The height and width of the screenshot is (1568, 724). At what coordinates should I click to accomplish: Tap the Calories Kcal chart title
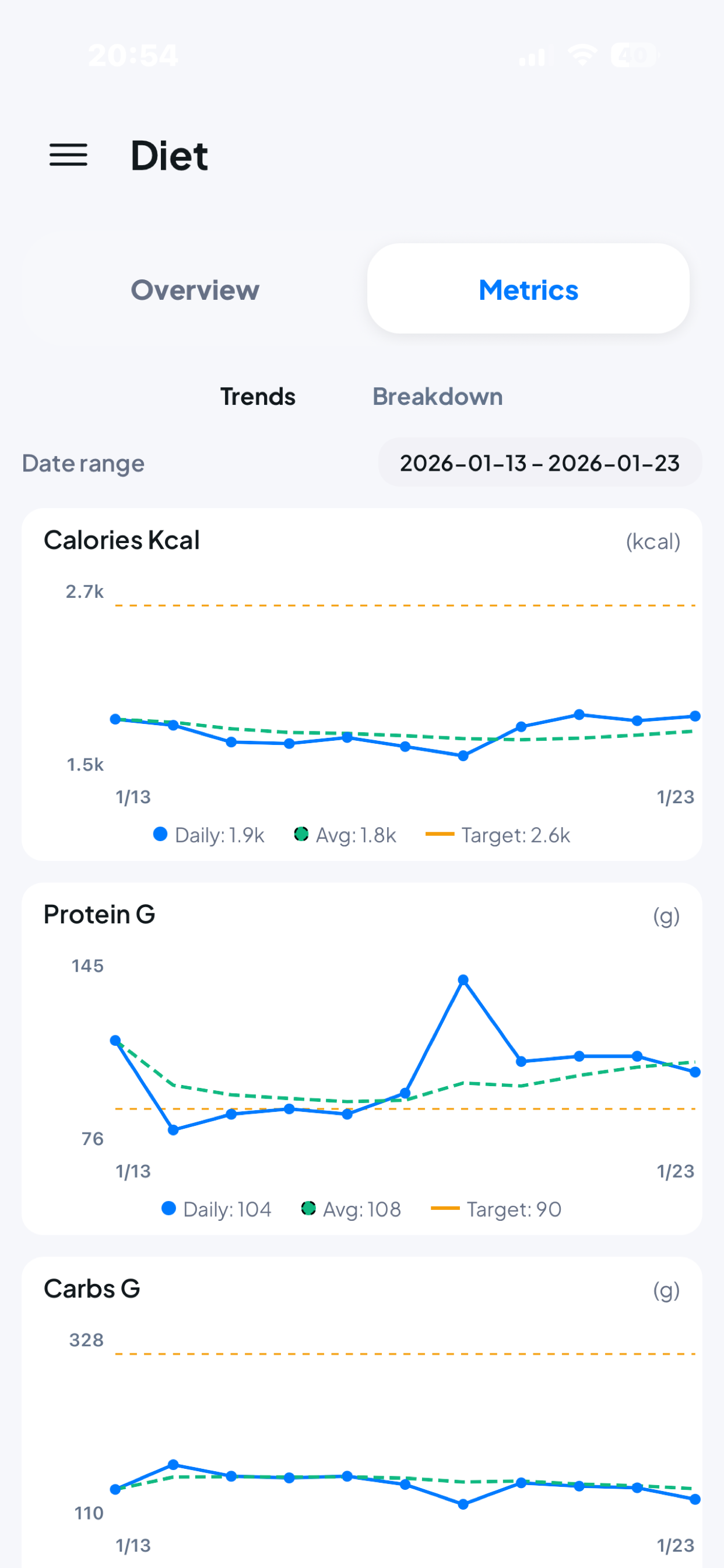tap(122, 541)
